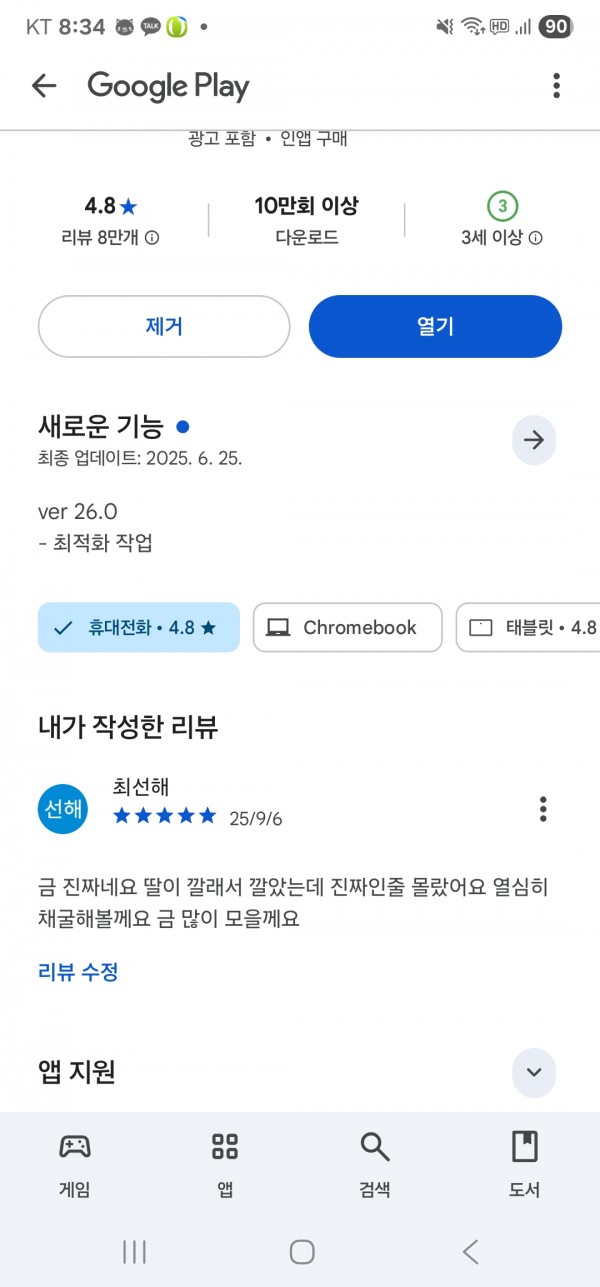Show info for the 3세 이상 content rating
This screenshot has width=600, height=1287.
[x=535, y=238]
